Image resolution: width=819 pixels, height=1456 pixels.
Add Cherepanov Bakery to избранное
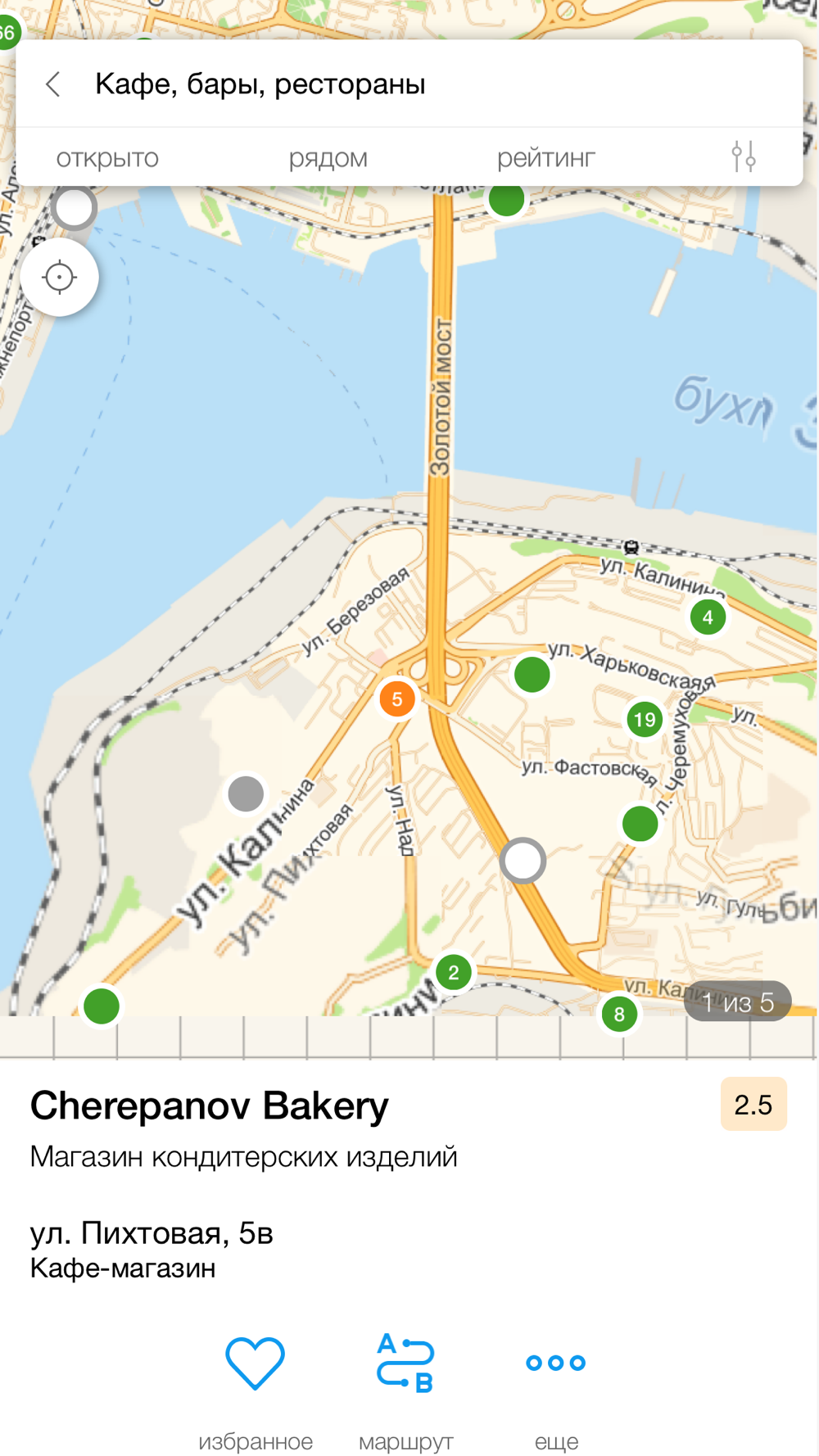click(255, 1386)
